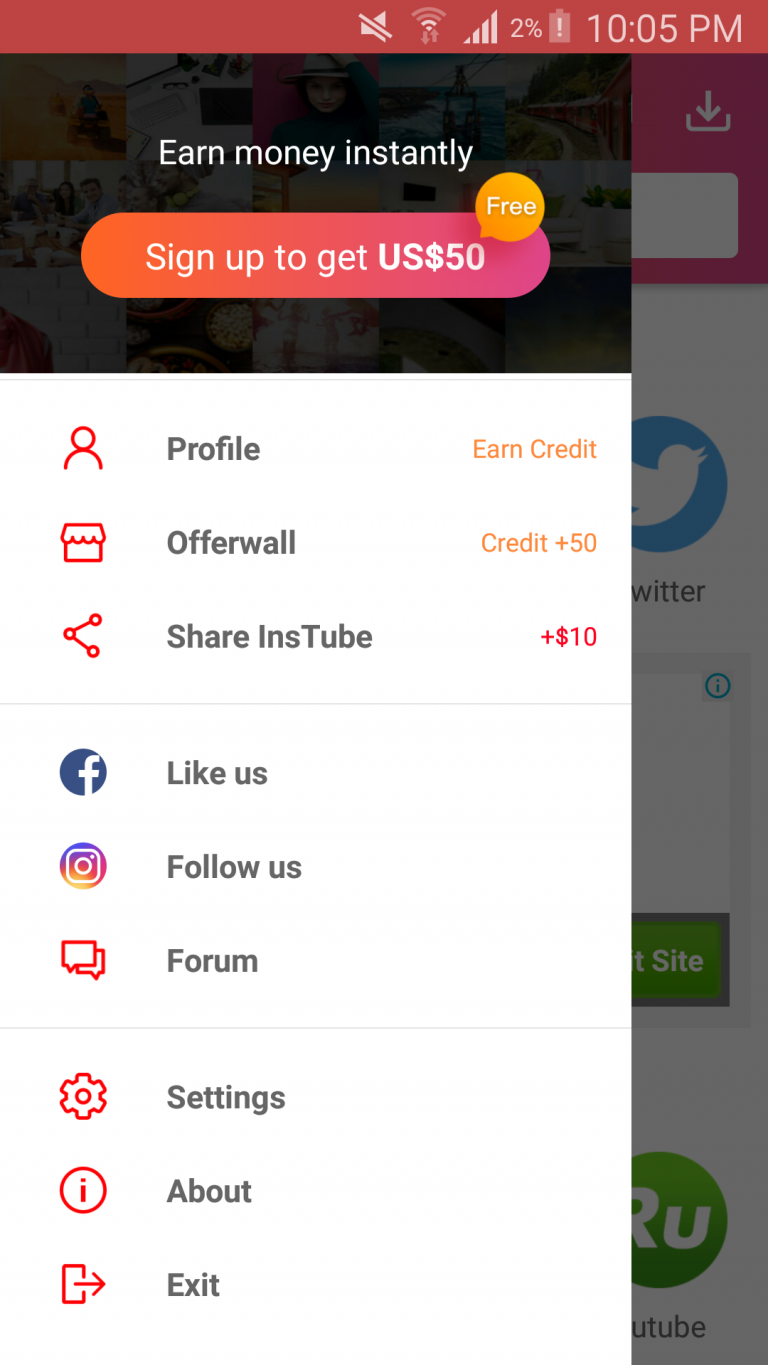This screenshot has width=768, height=1365.
Task: Open the downloads icon behind the drawer
Action: click(x=708, y=111)
